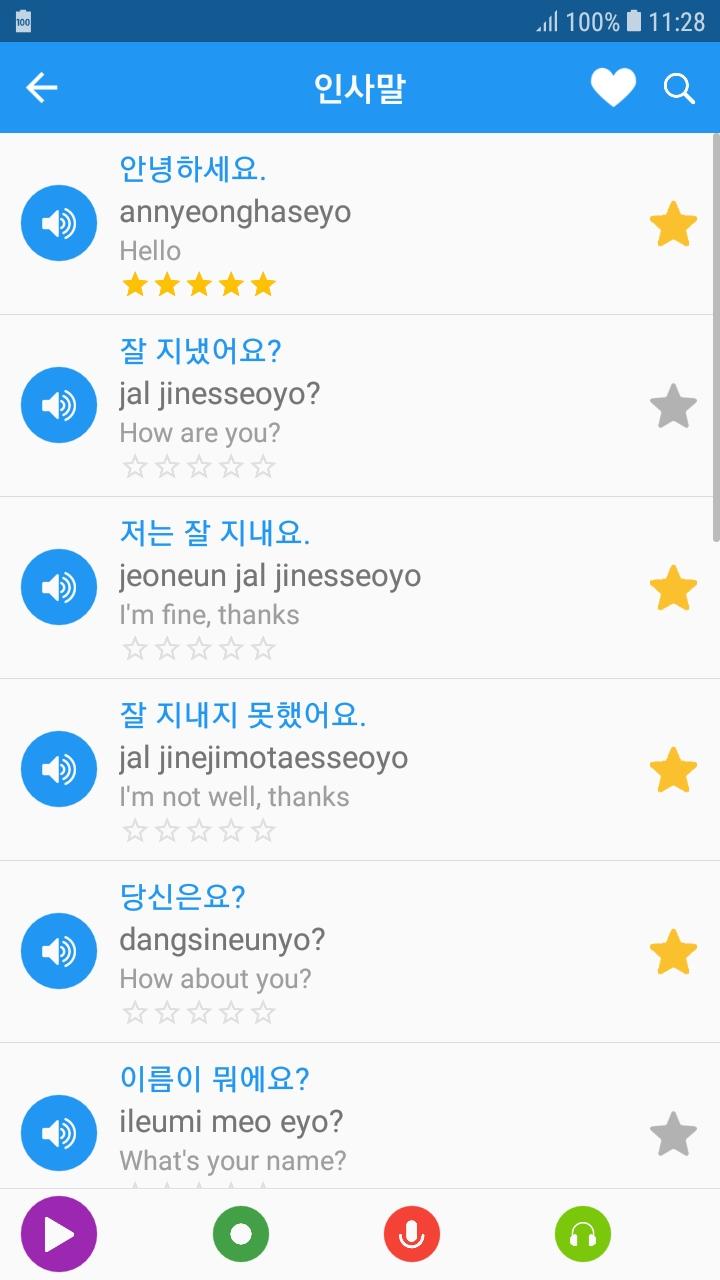Unfavorite the Hello phrase star

pyautogui.click(x=673, y=223)
